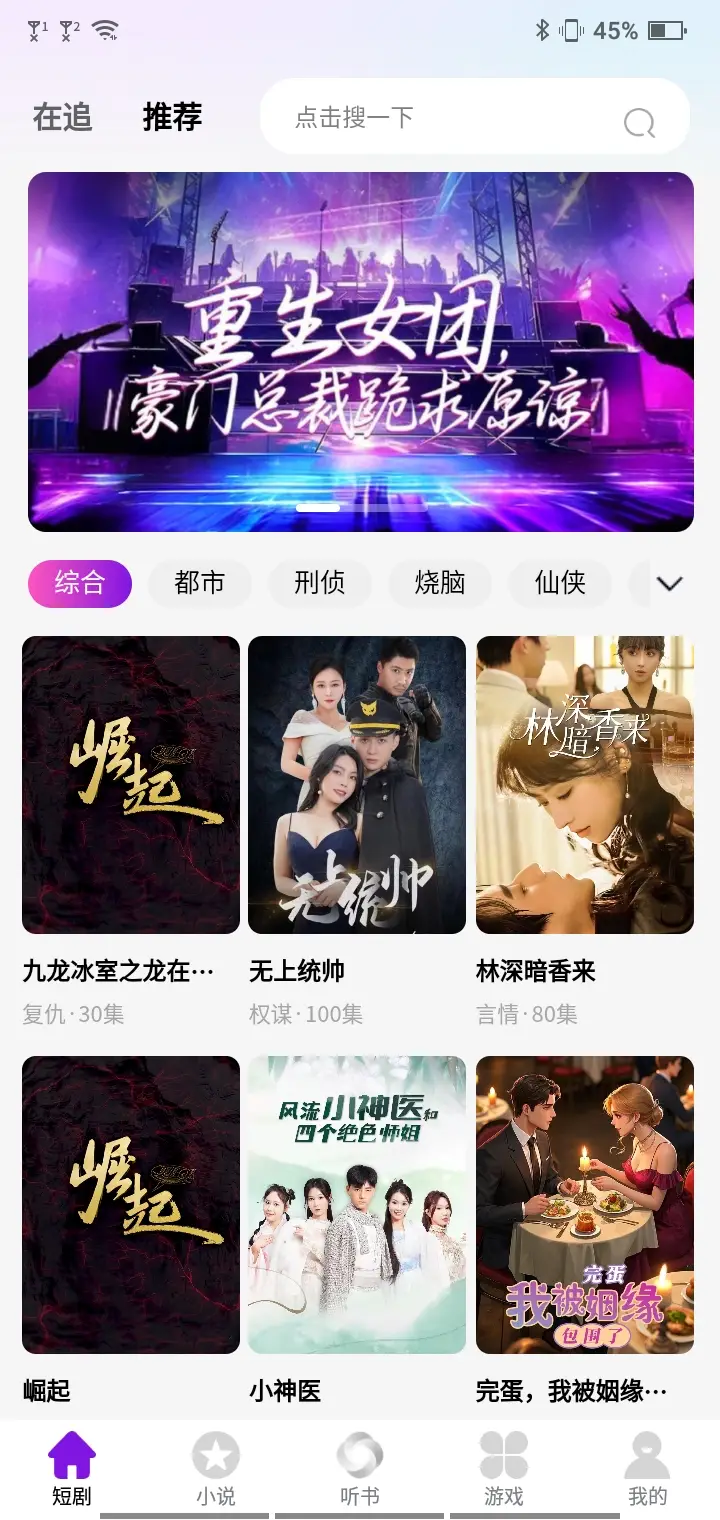Select the 综合 category chip
This screenshot has height=1520, width=720.
(x=80, y=583)
